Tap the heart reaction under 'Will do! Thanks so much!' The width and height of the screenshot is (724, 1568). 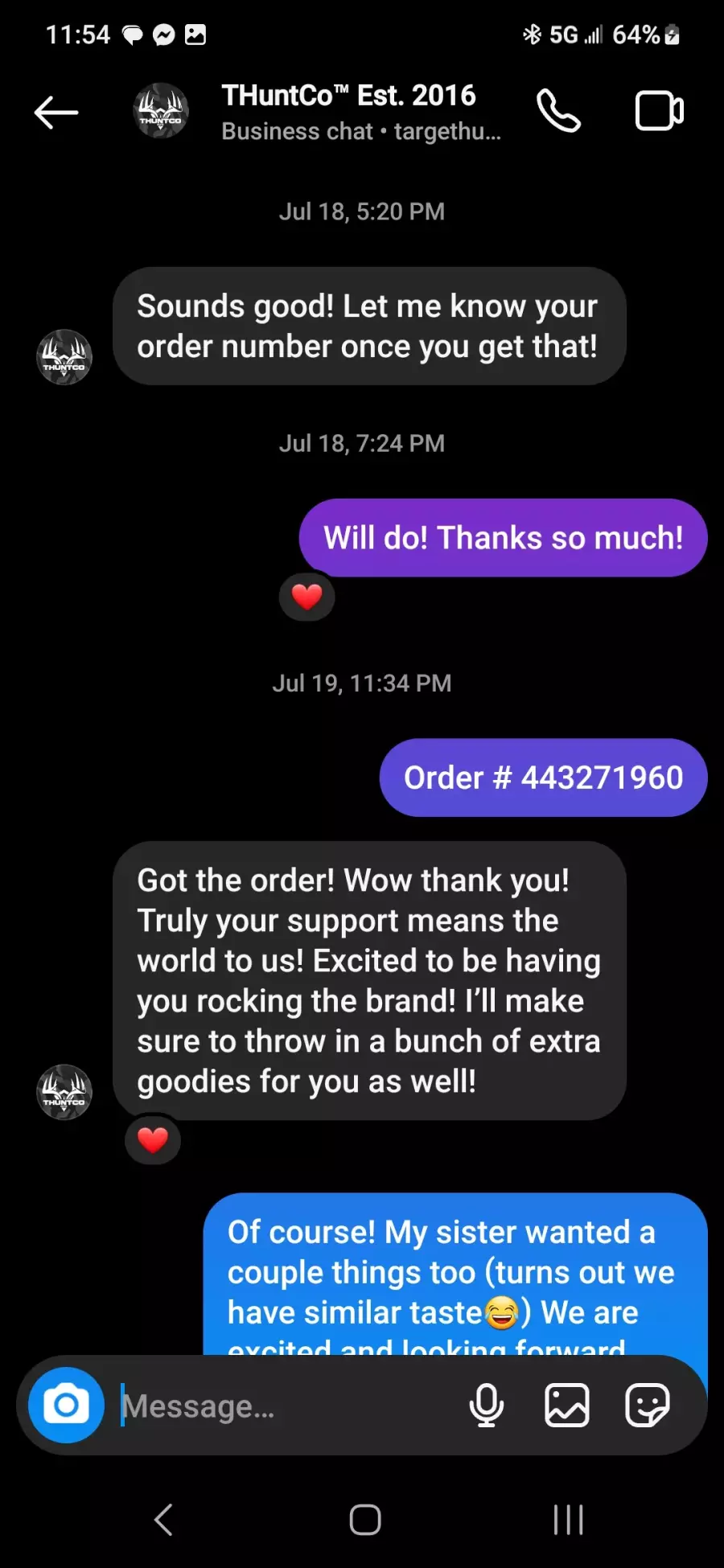(306, 597)
